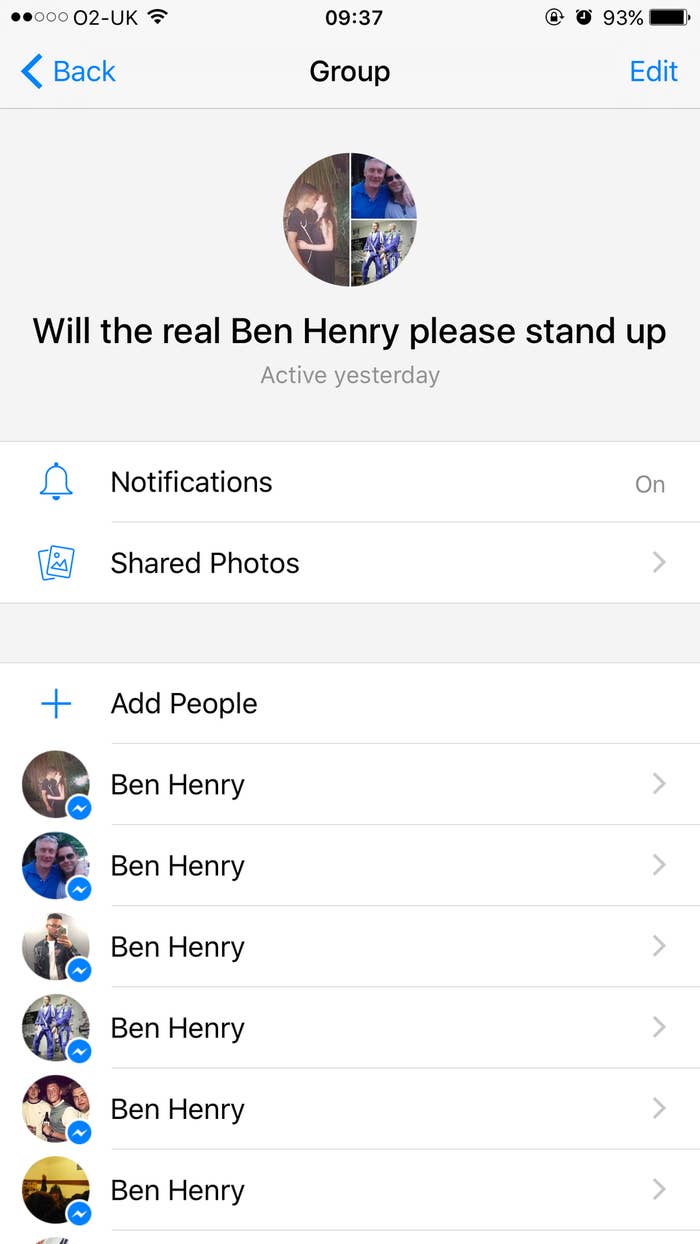700x1244 pixels.
Task: Open Ben Henry with blue shirt and sunglasses avatar
Action: (x=350, y=866)
